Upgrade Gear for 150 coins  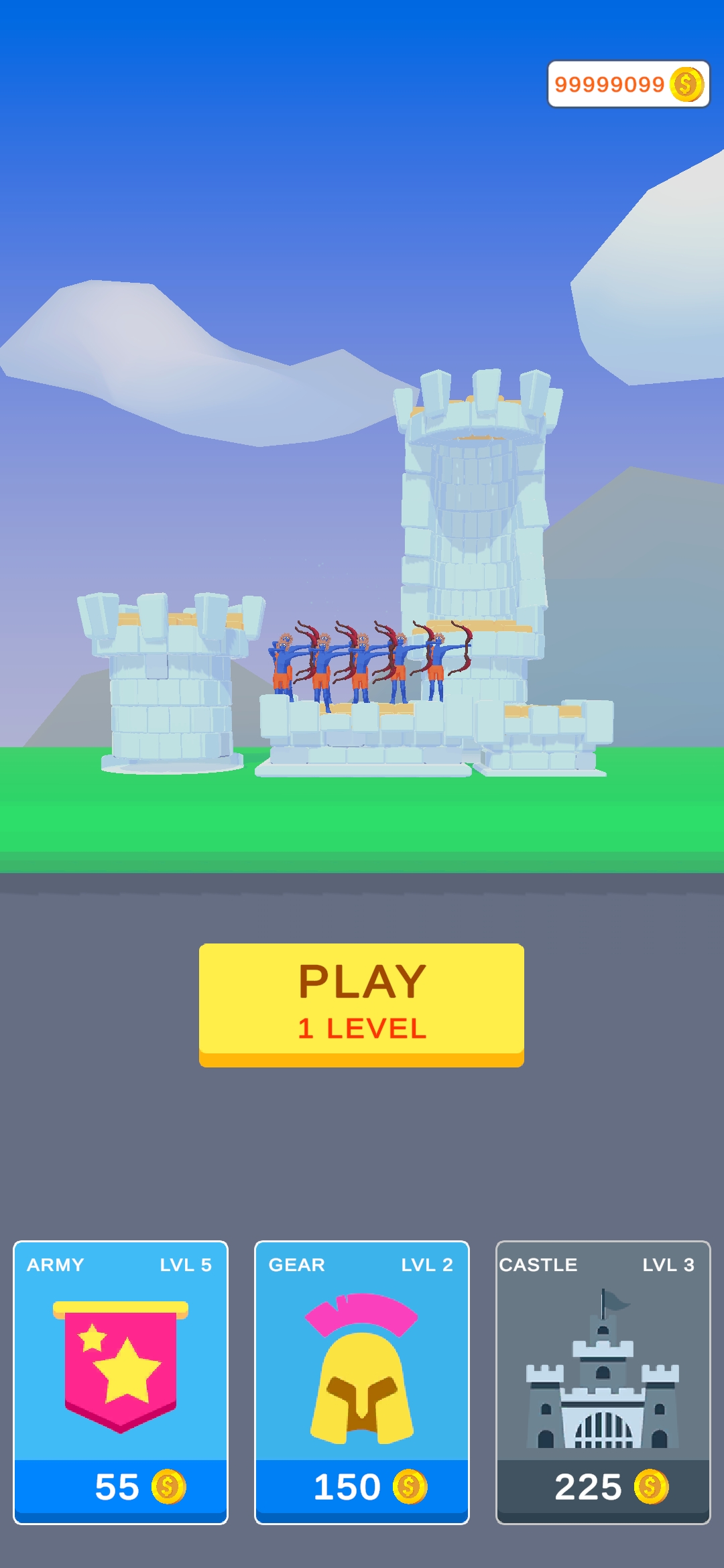361,1382
